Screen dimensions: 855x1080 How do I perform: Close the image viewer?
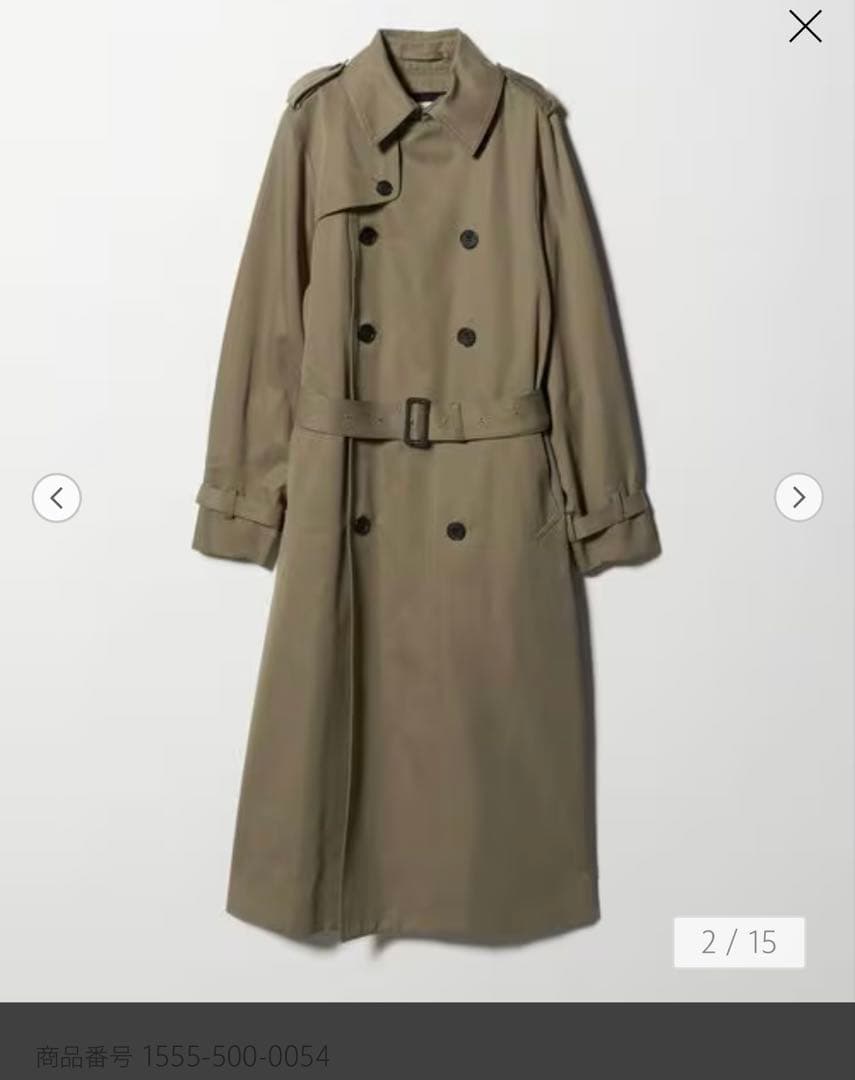coord(805,26)
